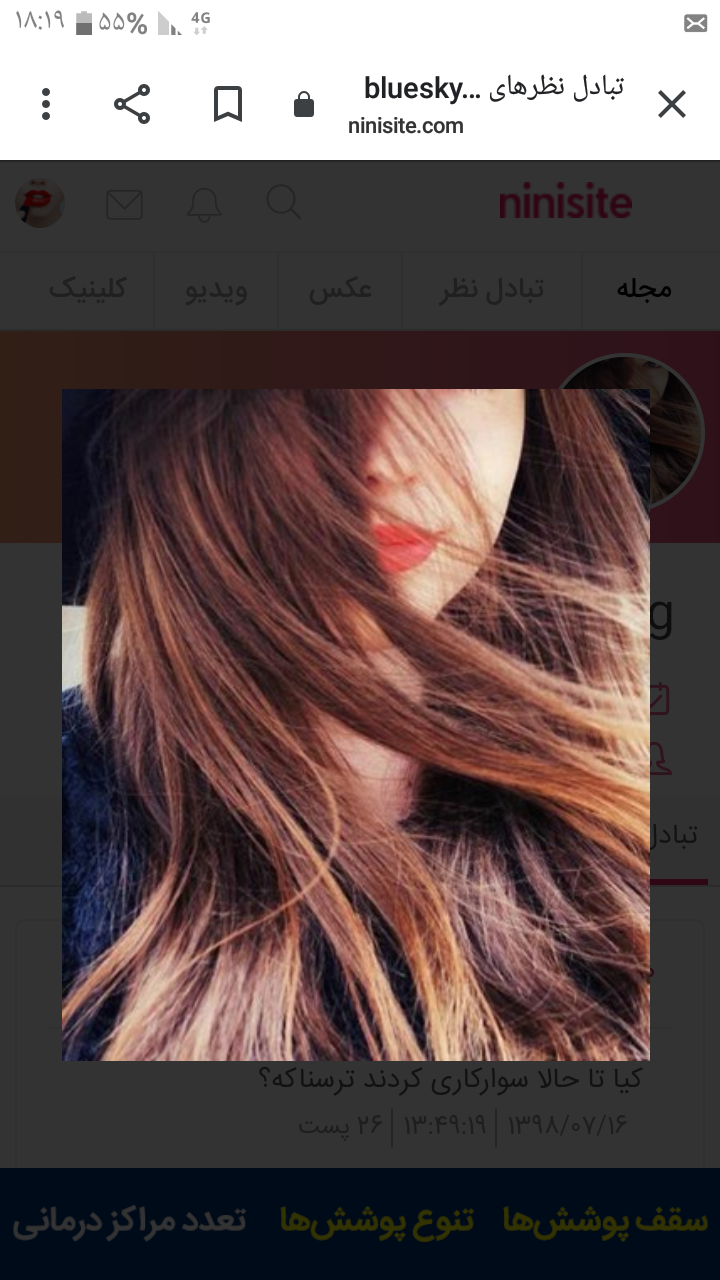Switch to the کلینیک tab

(87, 290)
